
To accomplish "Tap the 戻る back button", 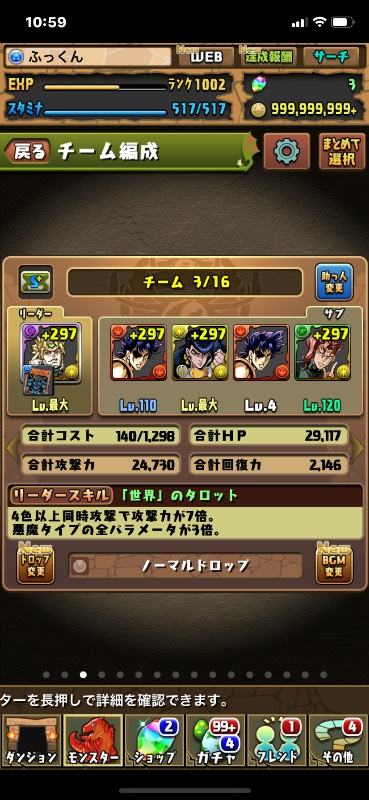I will click(x=28, y=152).
